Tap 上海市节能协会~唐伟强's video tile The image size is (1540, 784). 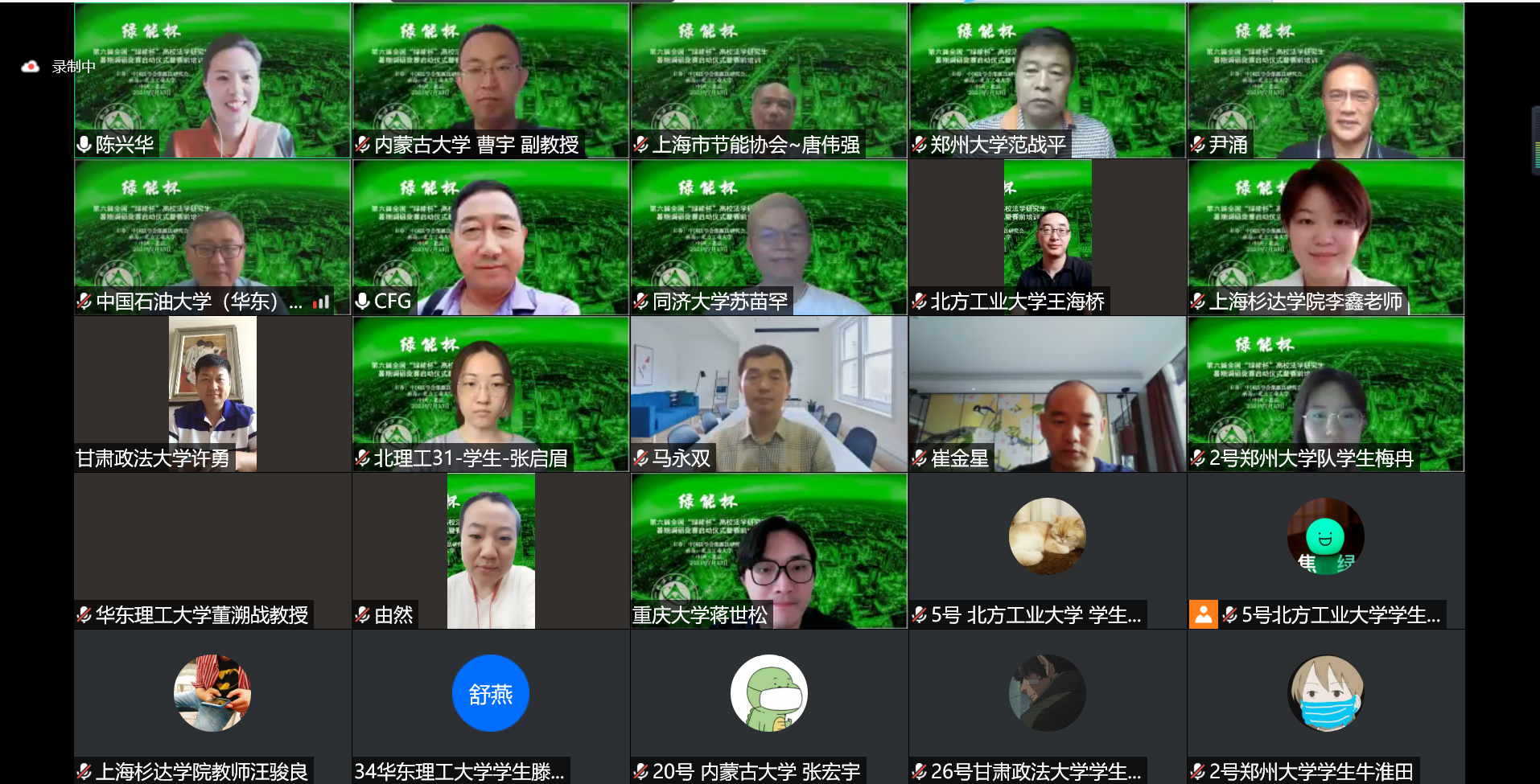[769, 80]
